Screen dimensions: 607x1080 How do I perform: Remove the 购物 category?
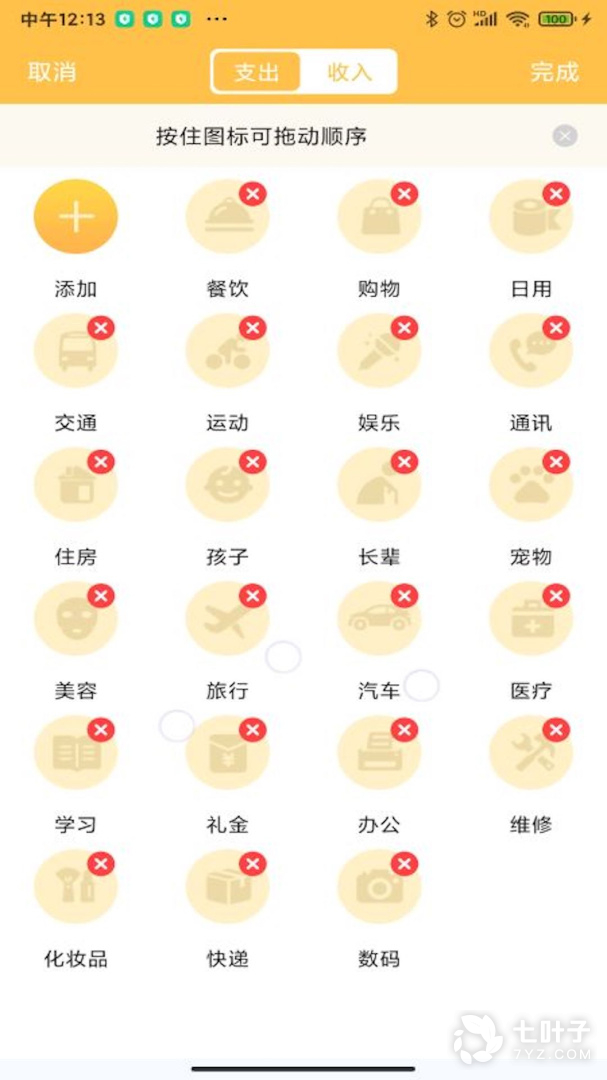[x=405, y=194]
